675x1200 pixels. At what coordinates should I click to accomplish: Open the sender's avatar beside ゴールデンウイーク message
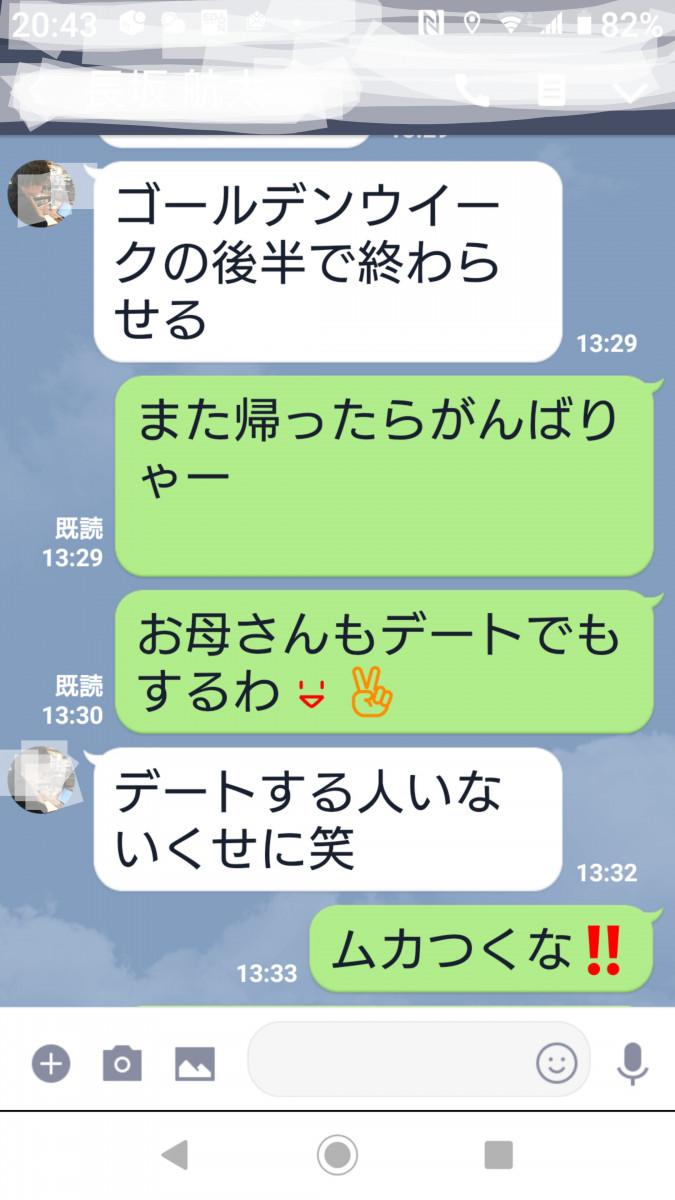click(x=43, y=195)
